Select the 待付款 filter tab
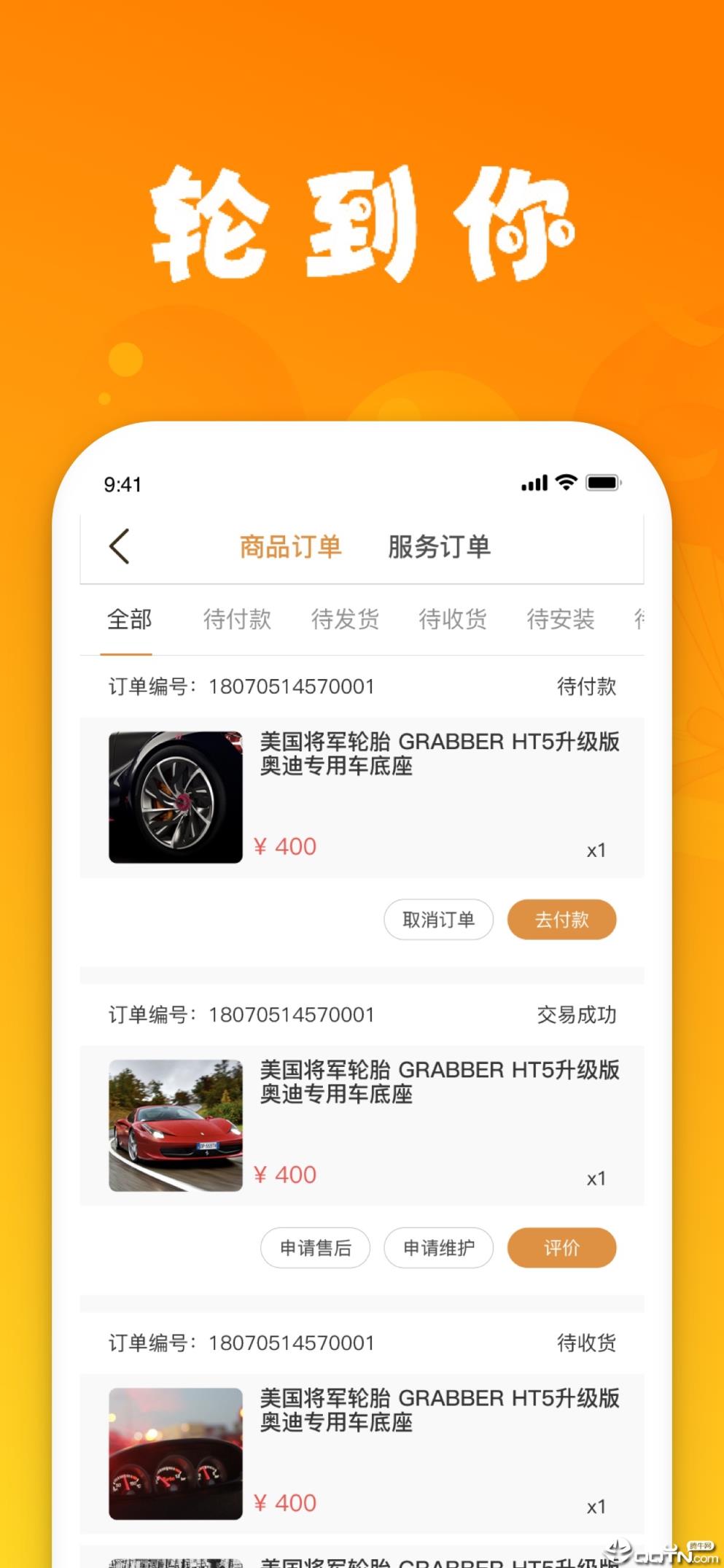Image resolution: width=724 pixels, height=1568 pixels. (237, 620)
